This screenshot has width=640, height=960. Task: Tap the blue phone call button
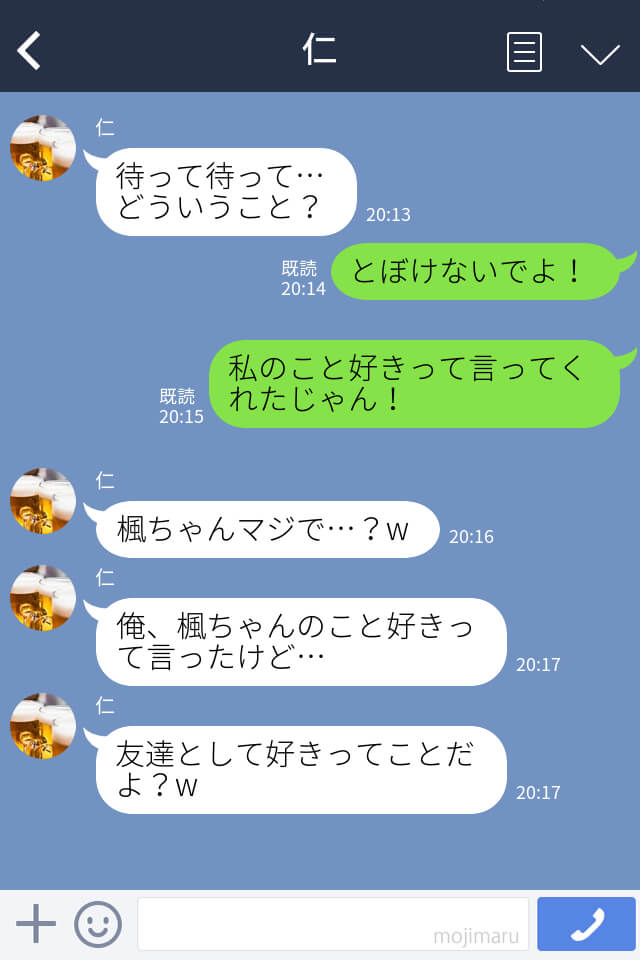pyautogui.click(x=586, y=924)
